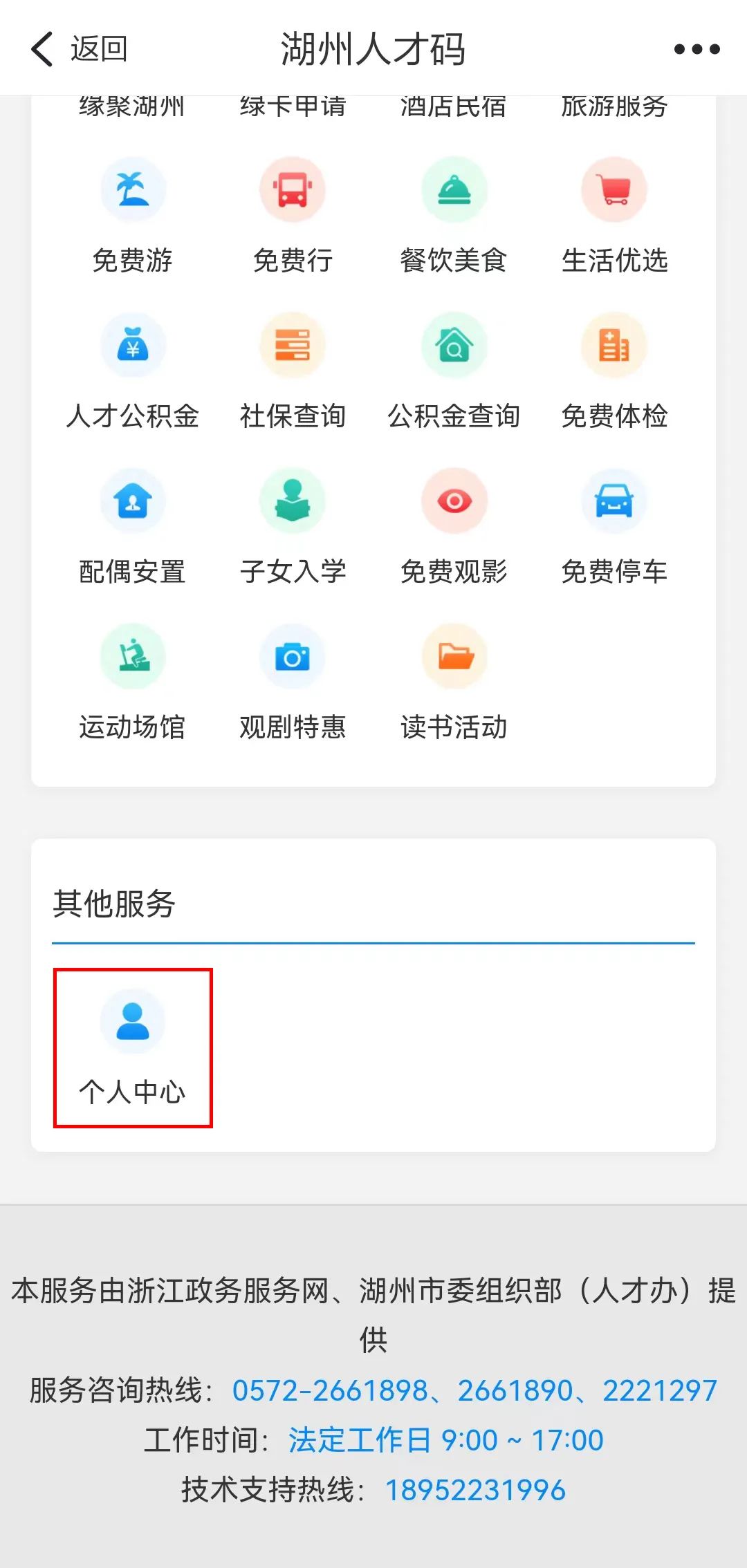Call the hotline 0572-2661898
747x1568 pixels.
pyautogui.click(x=330, y=1390)
